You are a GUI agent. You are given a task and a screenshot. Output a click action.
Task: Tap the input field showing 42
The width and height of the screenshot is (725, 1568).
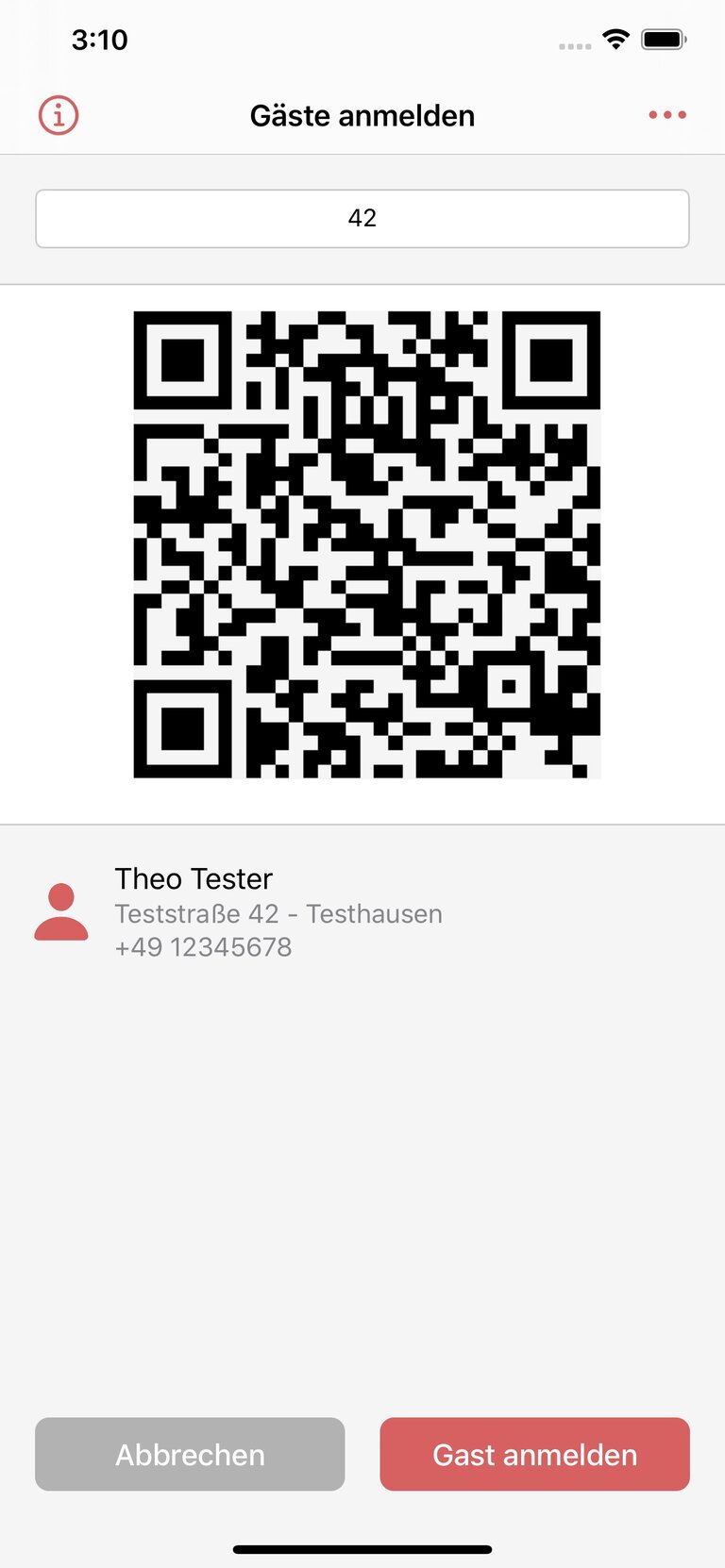(x=362, y=219)
